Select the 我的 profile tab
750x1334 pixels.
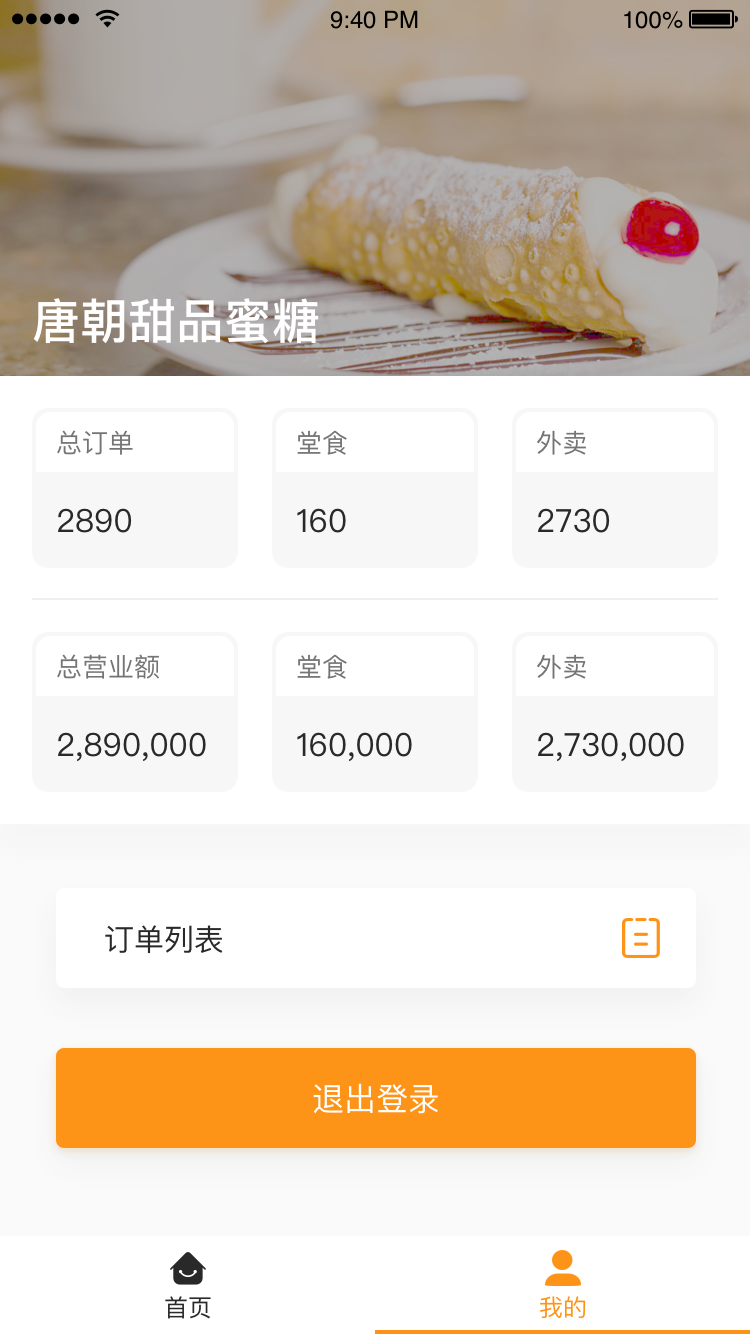pyautogui.click(x=562, y=1284)
